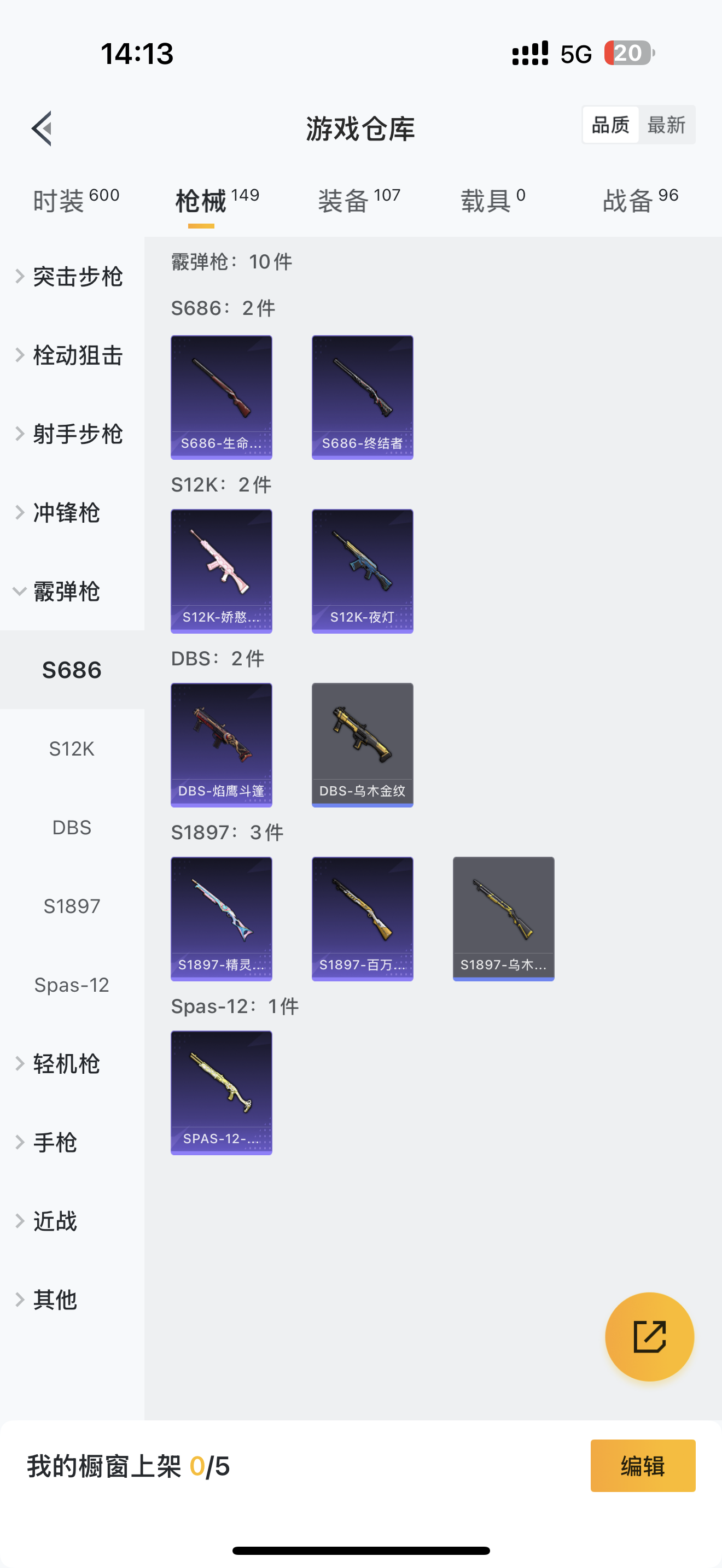Viewport: 722px width, 1568px height.
Task: Switch to the 载具 tab
Action: pos(492,200)
